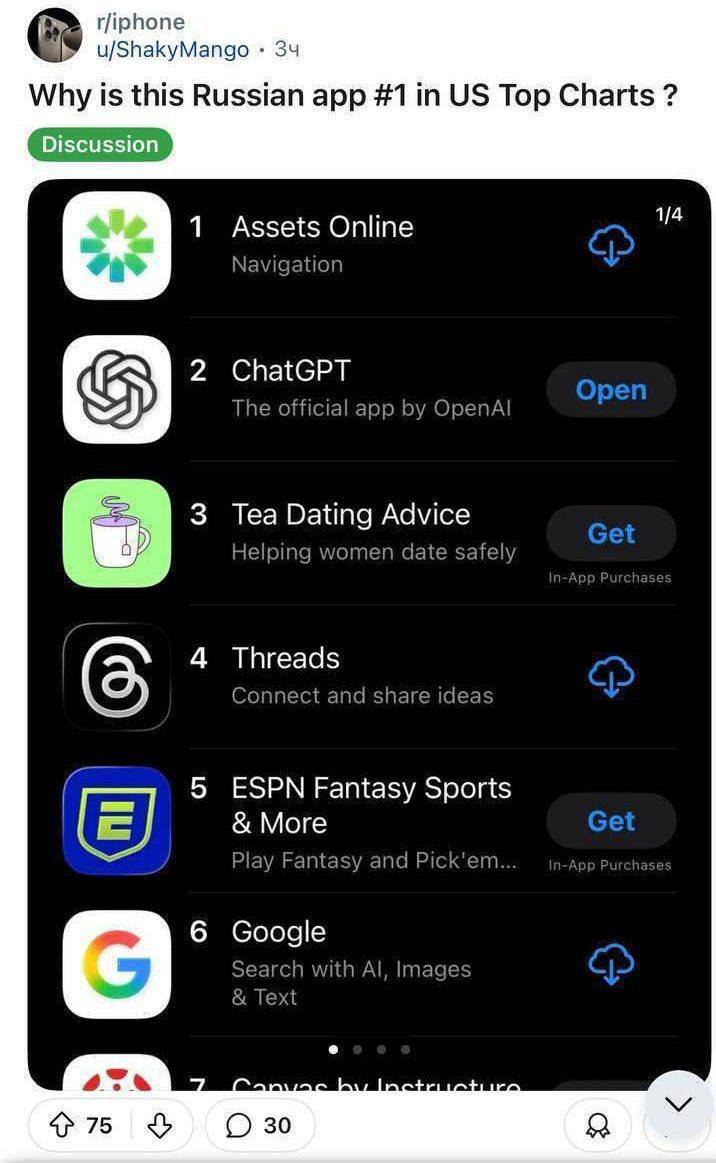Tap the r/iphone community avatar

click(x=55, y=36)
